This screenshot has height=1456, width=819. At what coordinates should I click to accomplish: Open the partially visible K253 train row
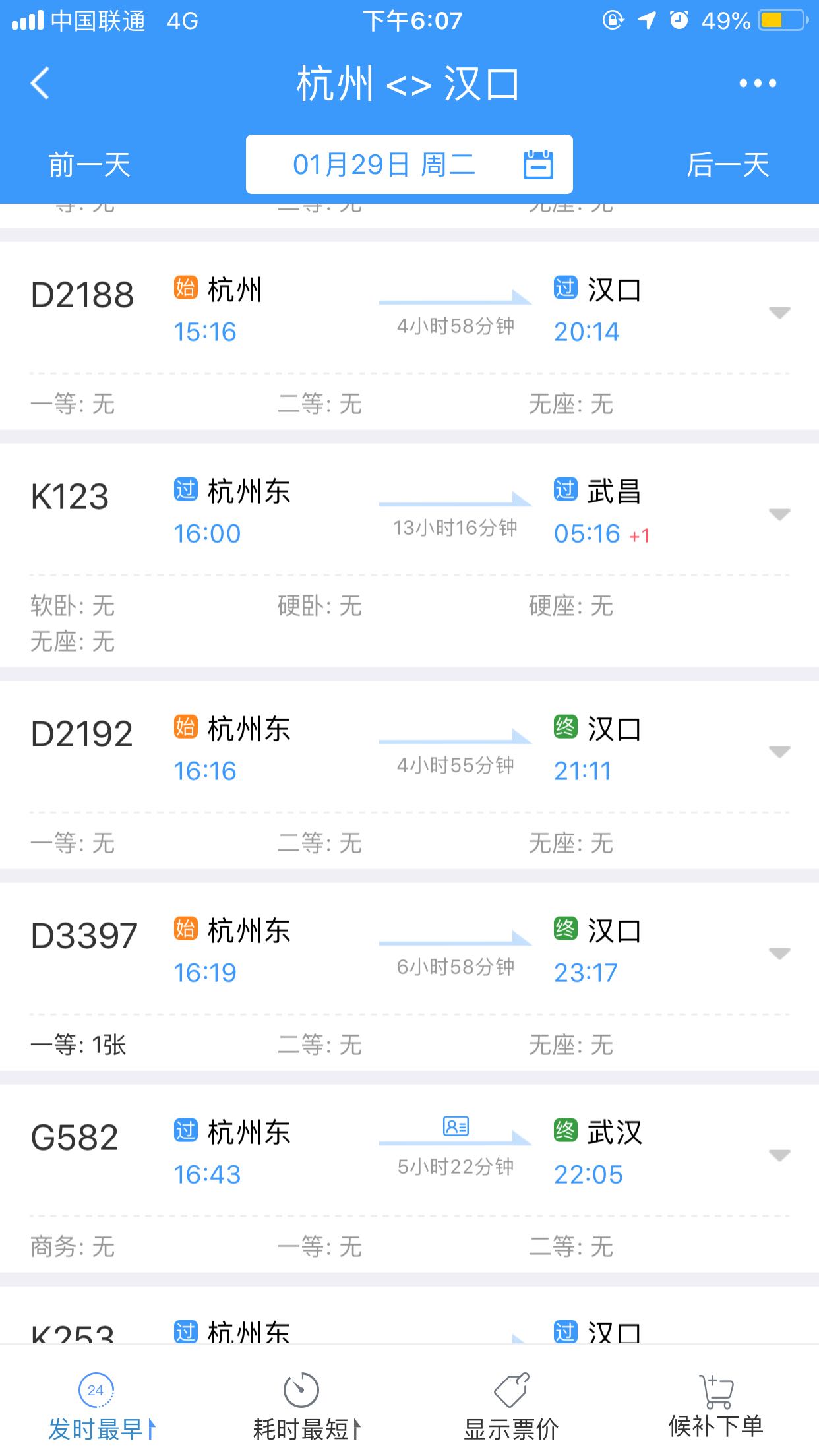(409, 1315)
